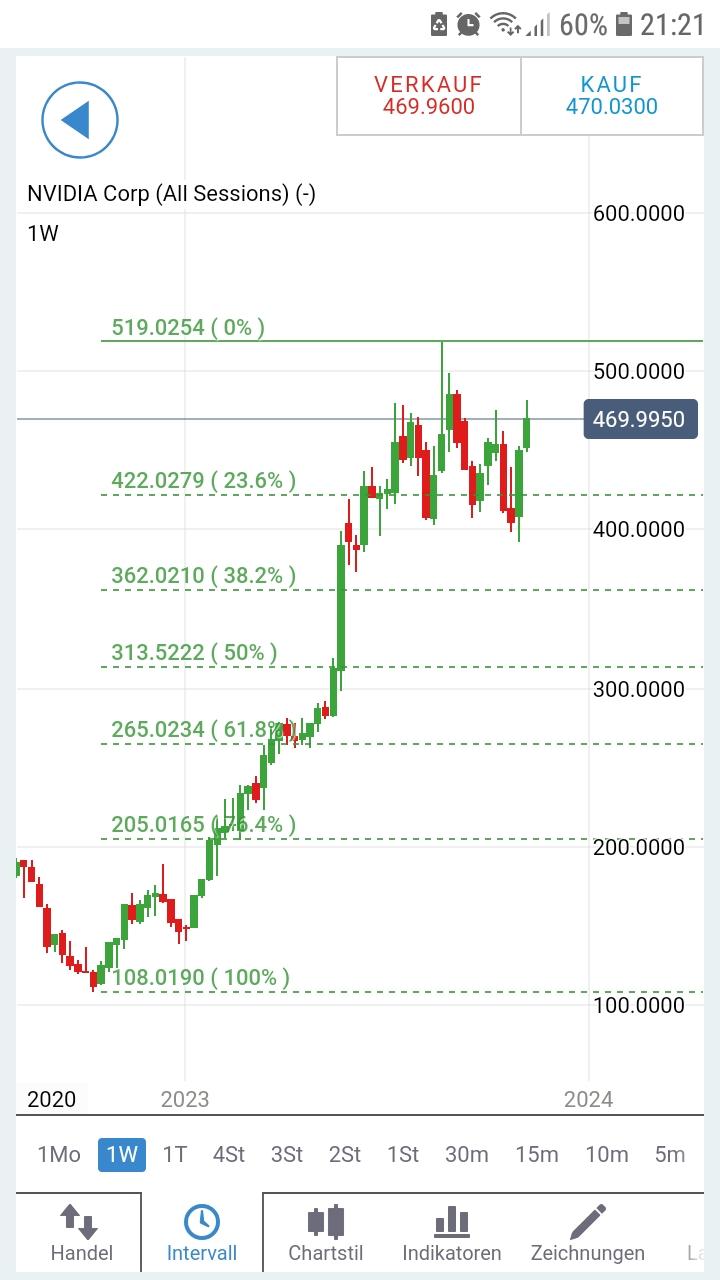Tap the Handel trading arrows icon
The height and width of the screenshot is (1280, 720).
click(x=80, y=1230)
